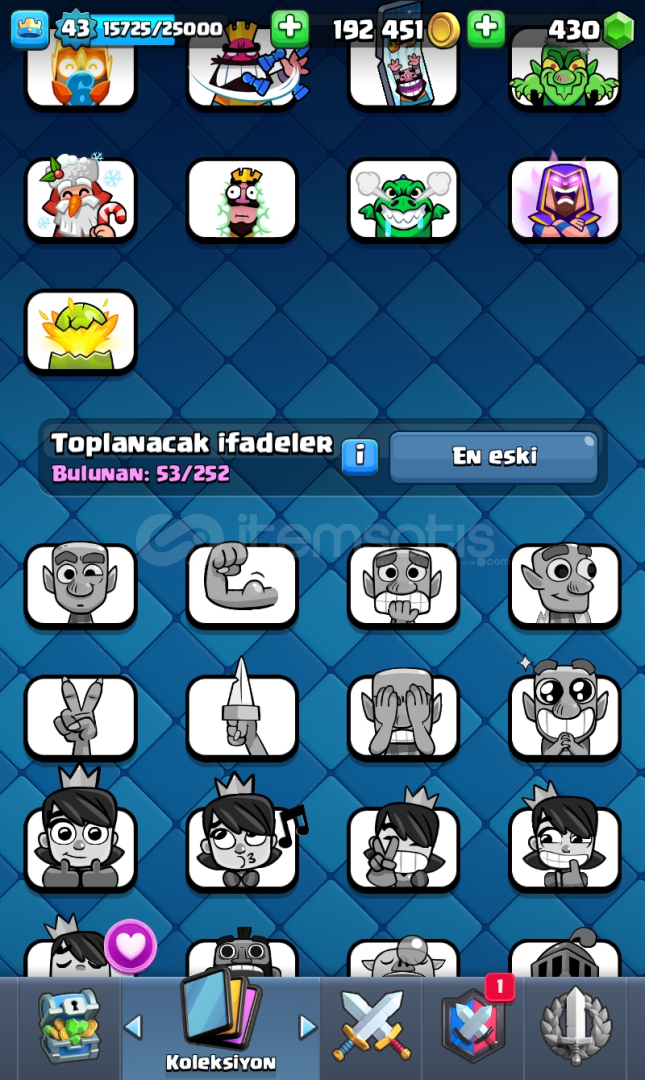645x1080 pixels.
Task: View the locked face-covering goblin emote
Action: [x=403, y=716]
